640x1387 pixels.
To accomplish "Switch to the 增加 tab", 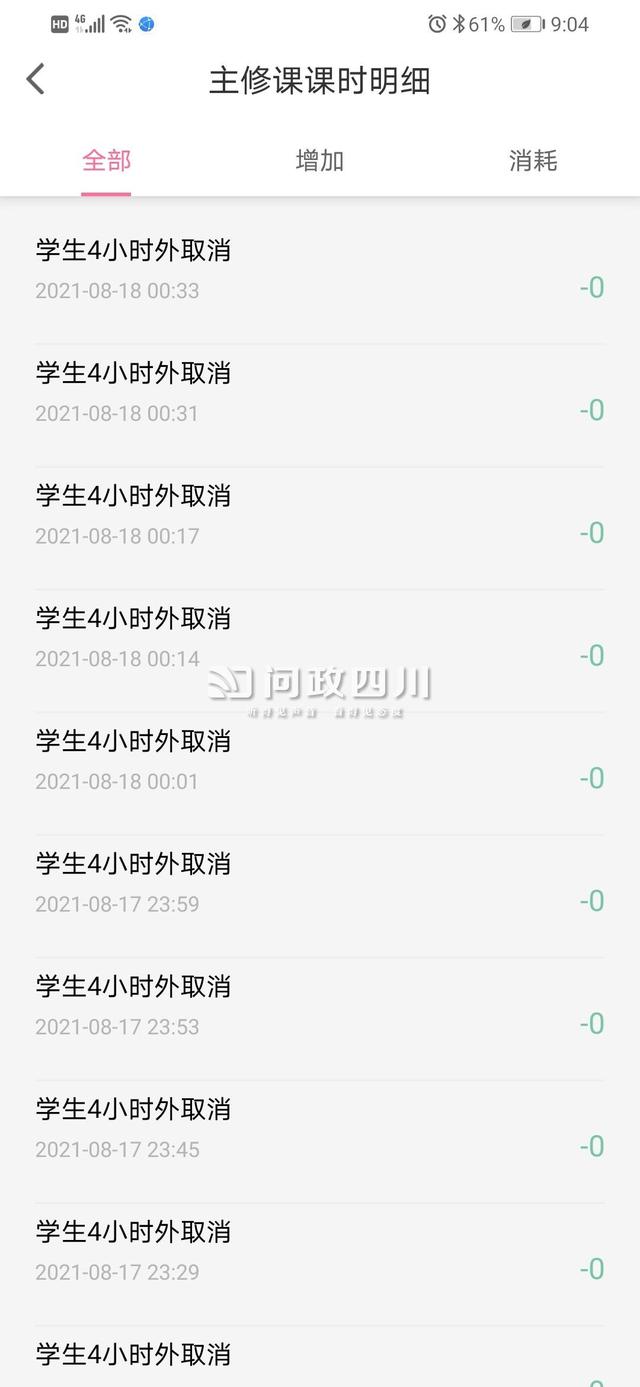I will tap(320, 161).
